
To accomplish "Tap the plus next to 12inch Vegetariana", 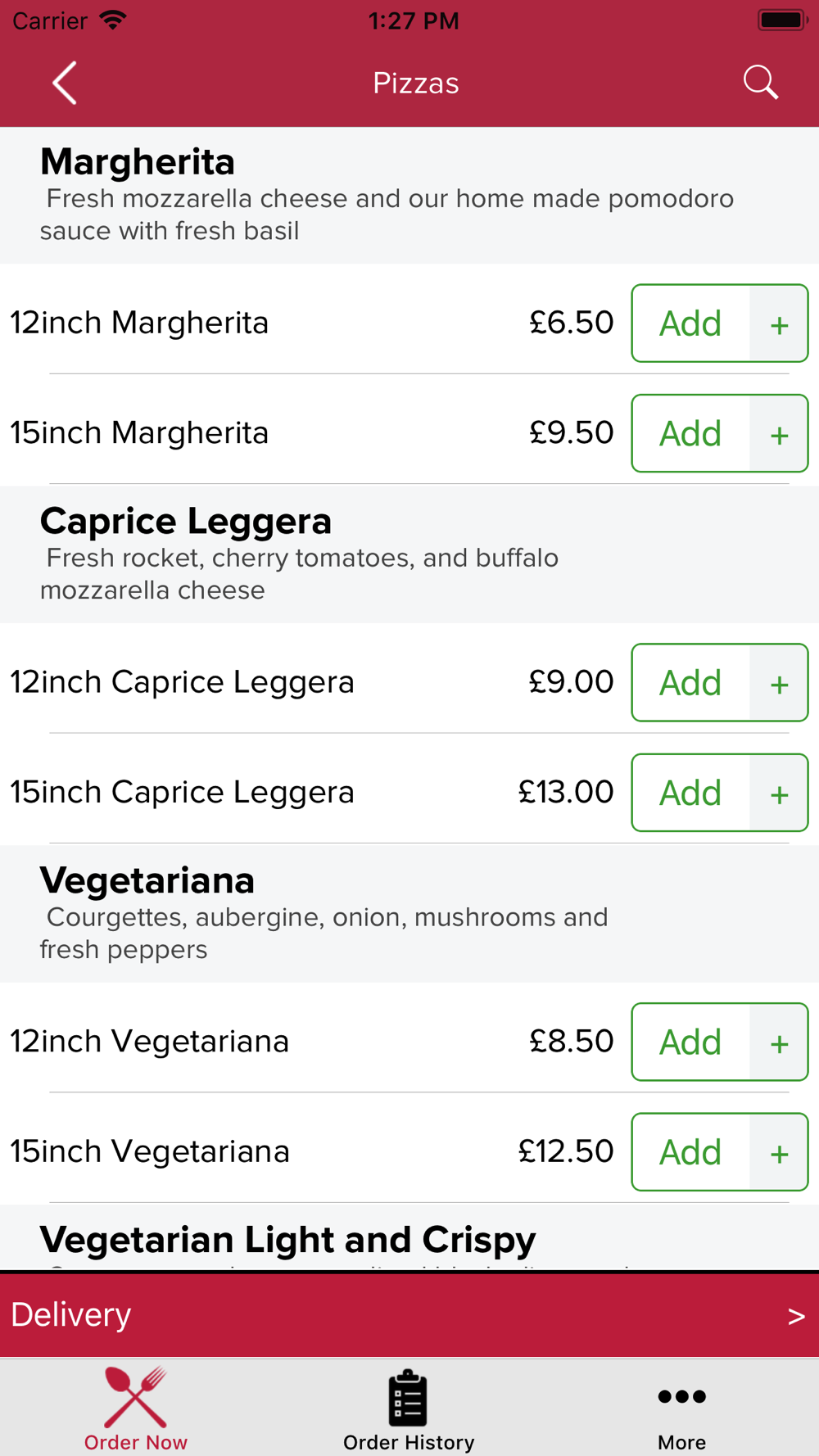I will (779, 1042).
